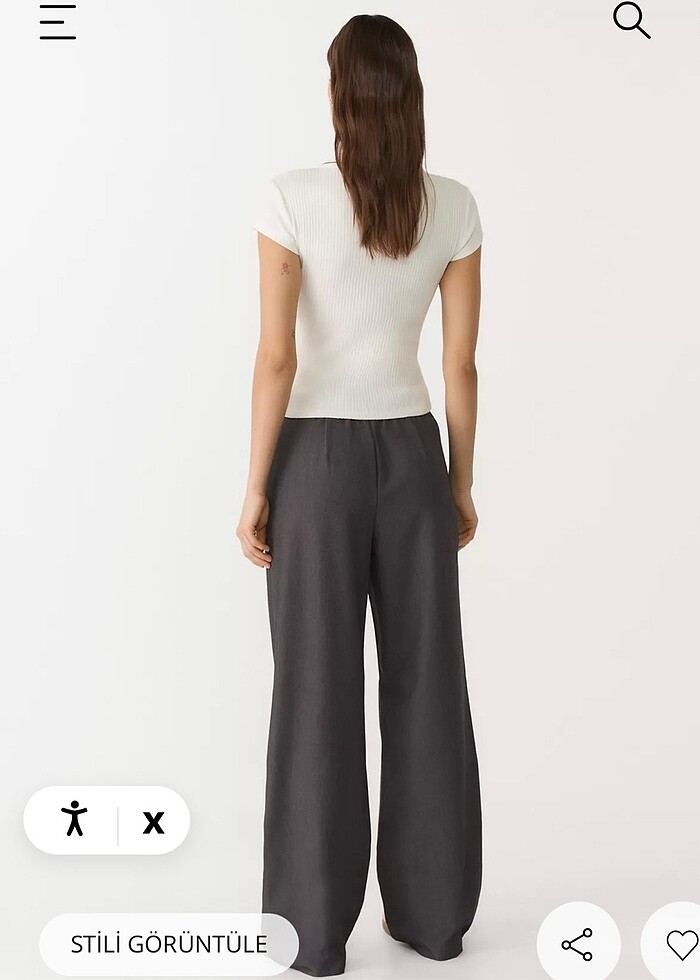Open the hamburger menu
700x980 pixels.
[58, 22]
